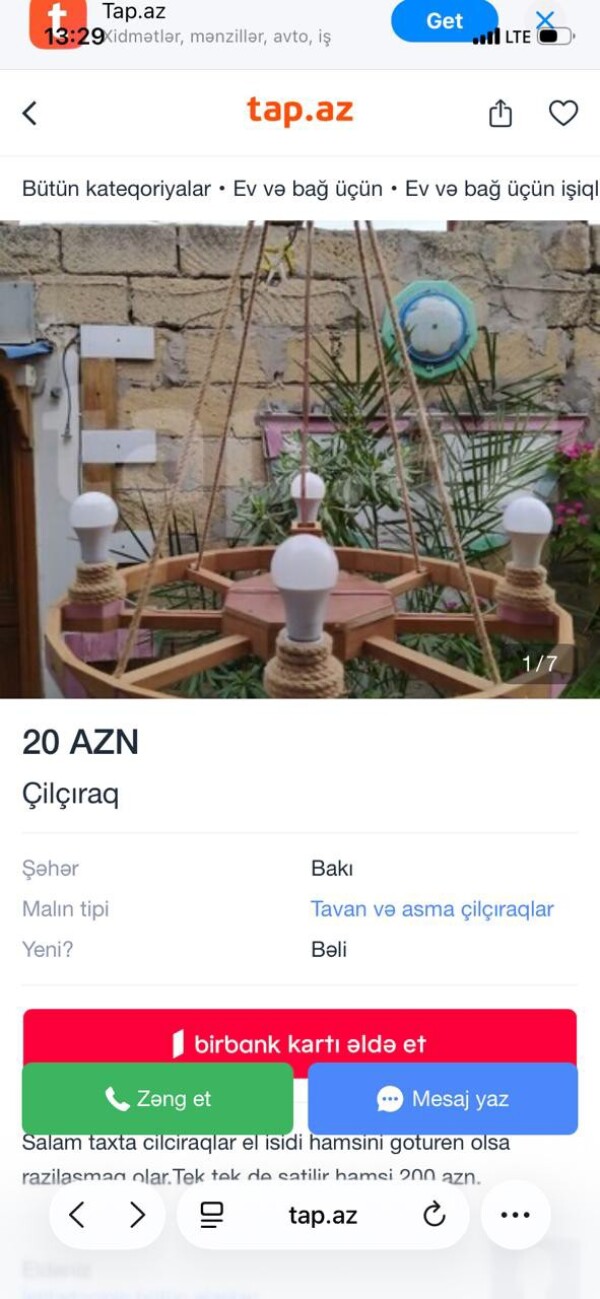The width and height of the screenshot is (600, 1299).
Task: Open the browser's three-dot menu
Action: point(515,1215)
